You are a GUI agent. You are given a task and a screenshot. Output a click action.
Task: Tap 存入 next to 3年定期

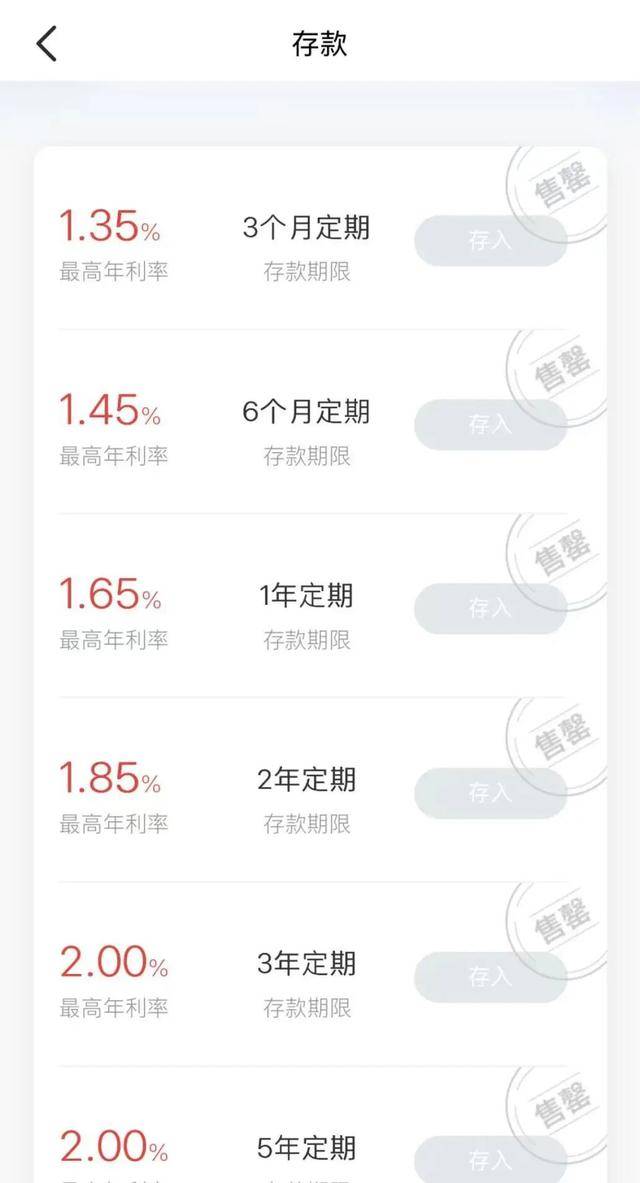pos(490,977)
